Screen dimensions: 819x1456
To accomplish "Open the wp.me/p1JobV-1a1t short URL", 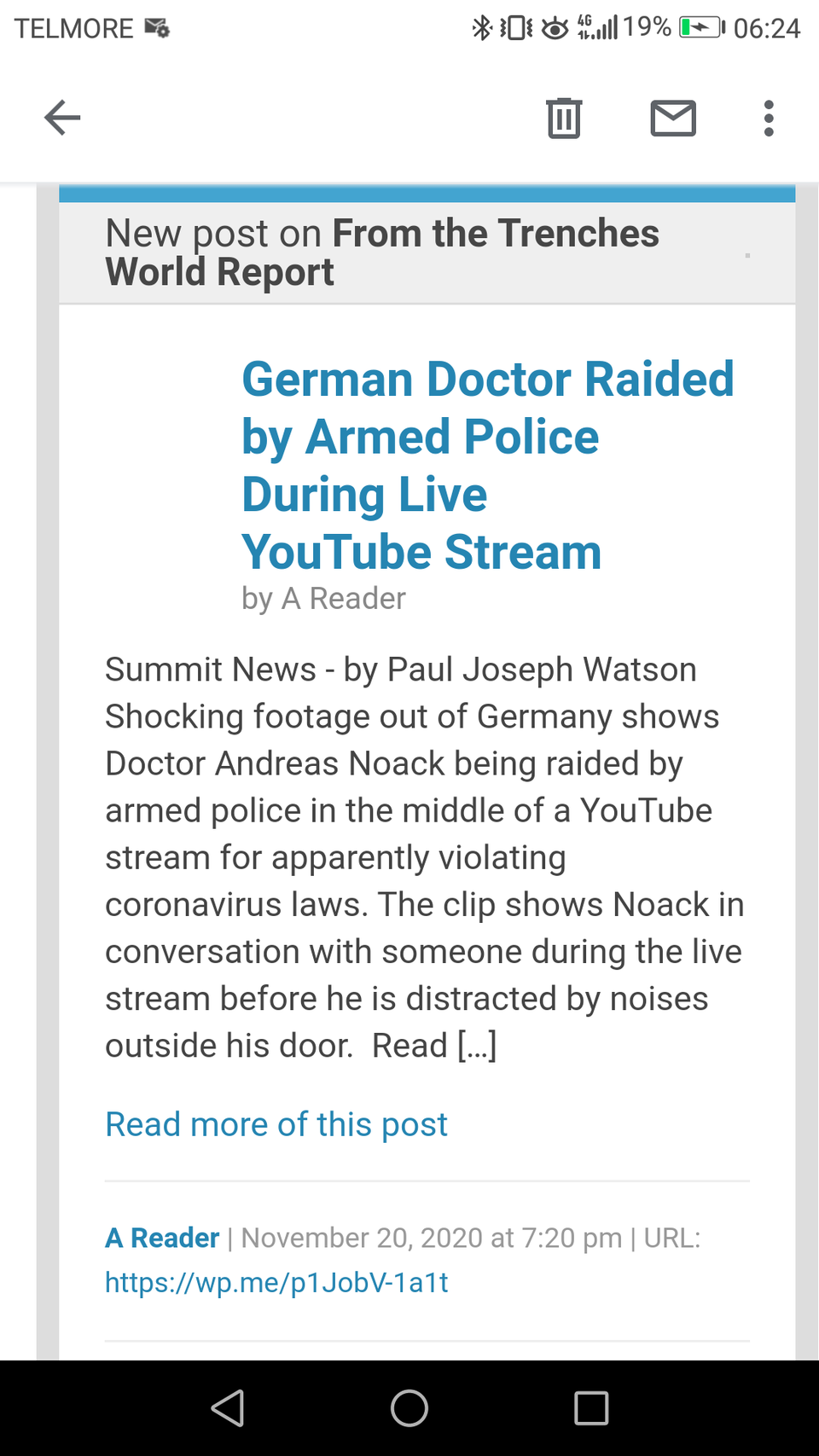I will [x=276, y=1282].
